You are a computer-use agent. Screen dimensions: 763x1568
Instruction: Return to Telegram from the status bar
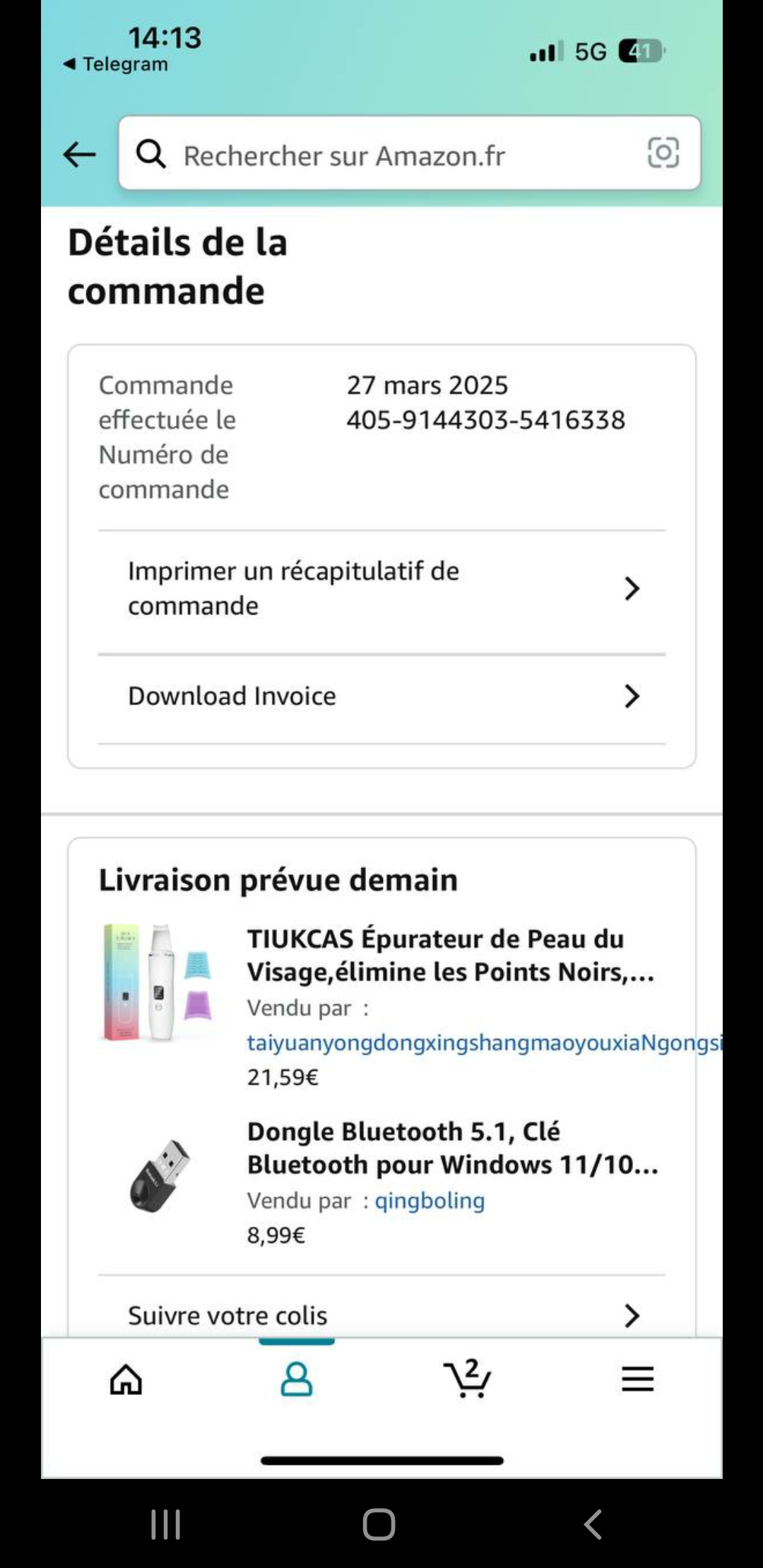point(117,64)
